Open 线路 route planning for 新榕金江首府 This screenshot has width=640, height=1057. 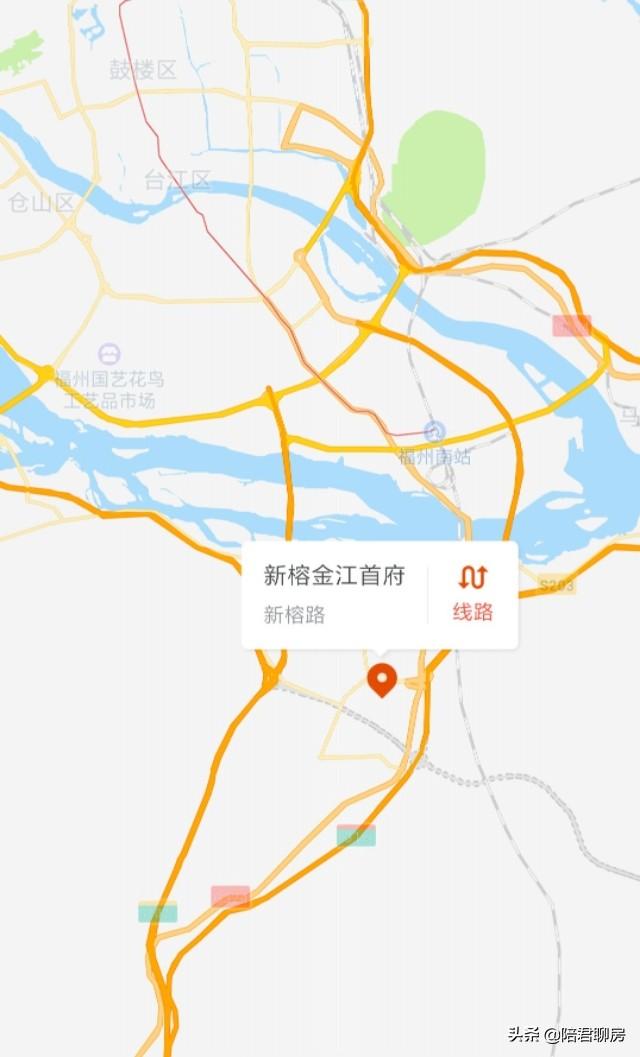(x=473, y=595)
